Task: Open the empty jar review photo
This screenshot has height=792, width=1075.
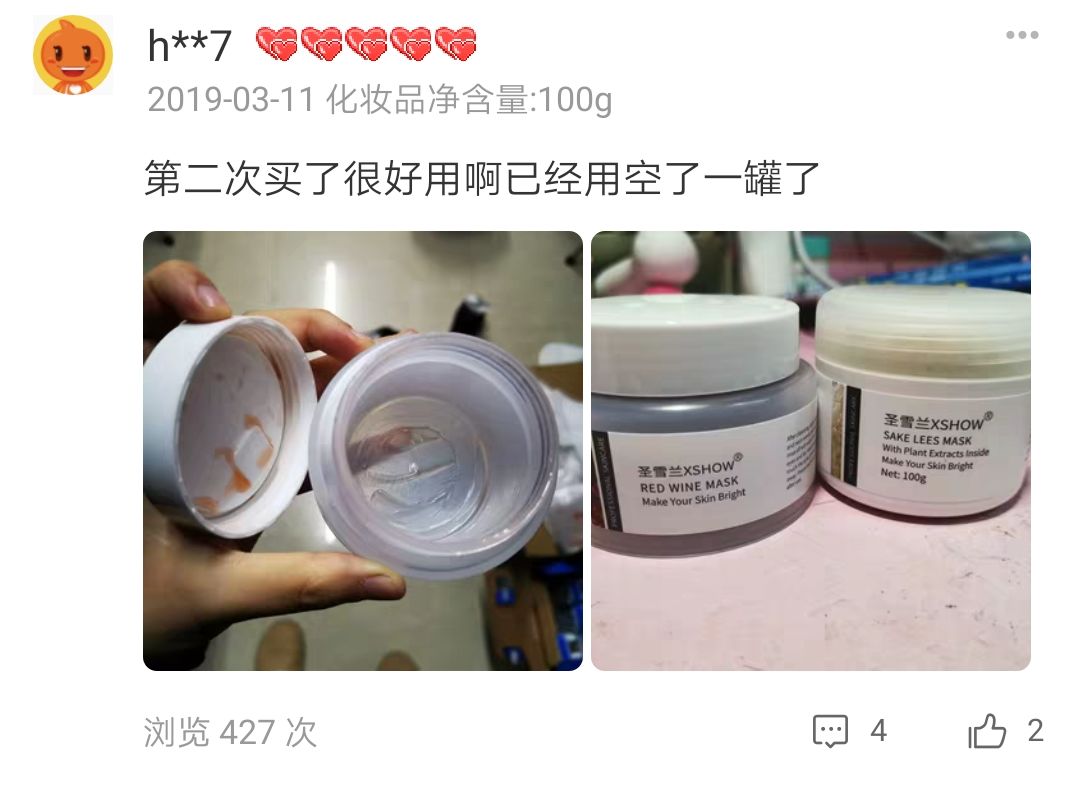Action: (x=362, y=450)
